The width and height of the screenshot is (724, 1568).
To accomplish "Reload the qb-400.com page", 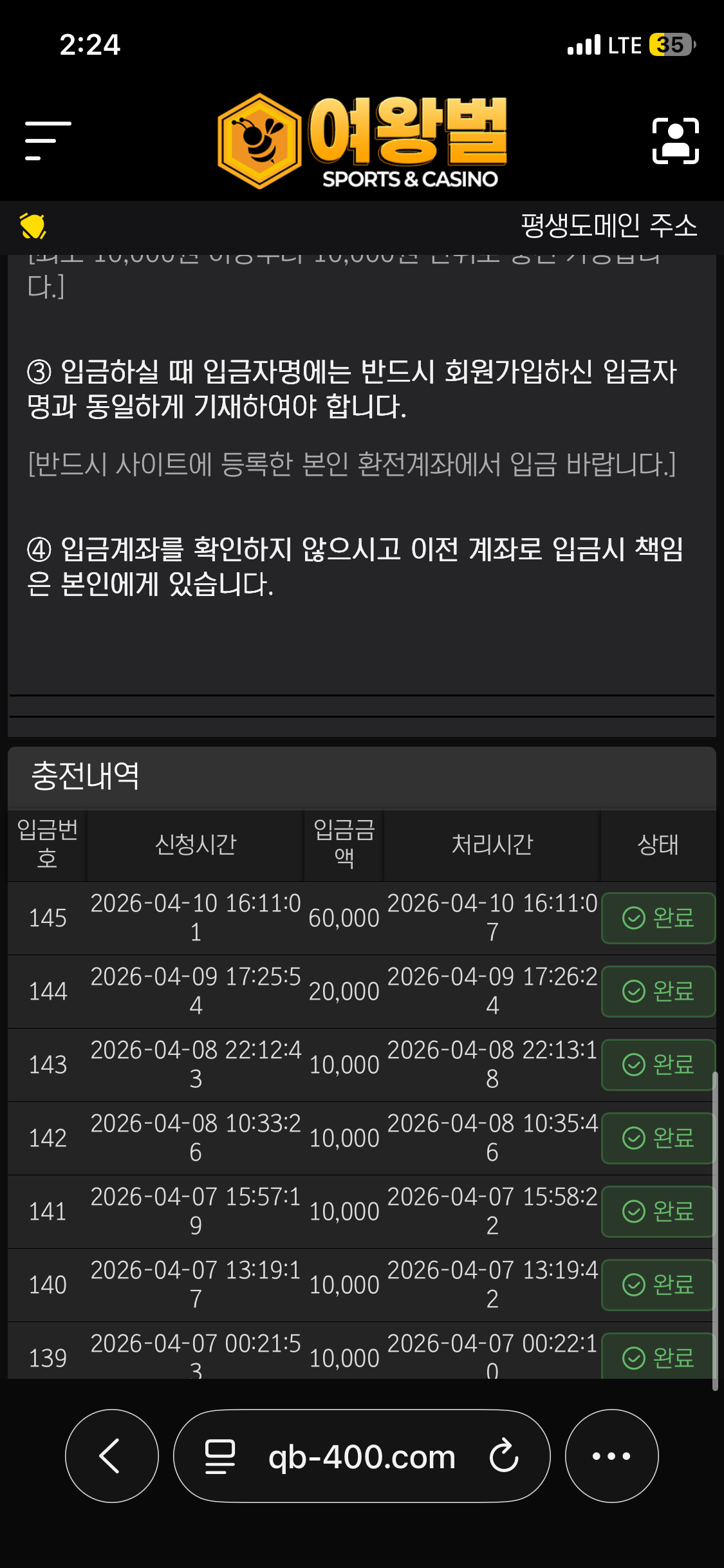I will coord(504,1456).
